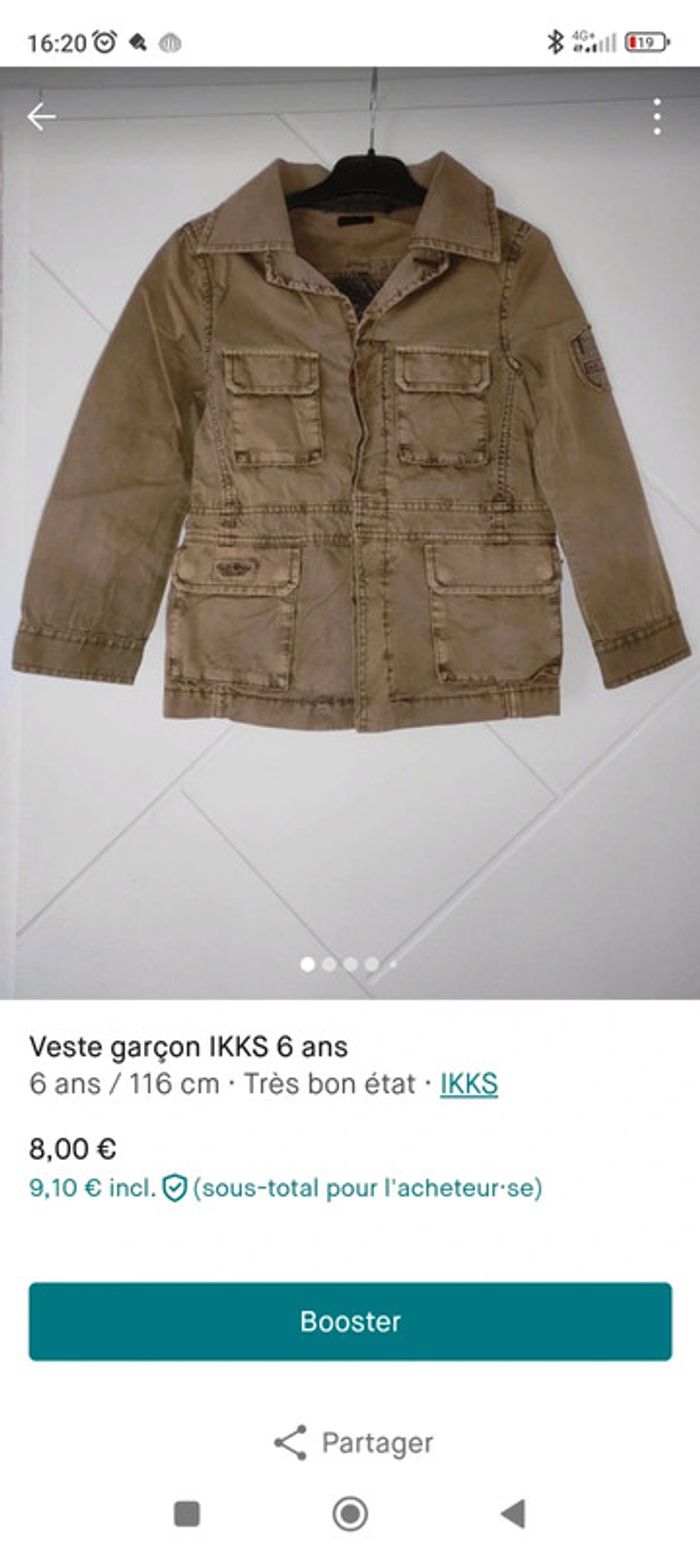Screen dimensions: 700x1556
Task: Open the IKKS brand link
Action: (468, 1084)
